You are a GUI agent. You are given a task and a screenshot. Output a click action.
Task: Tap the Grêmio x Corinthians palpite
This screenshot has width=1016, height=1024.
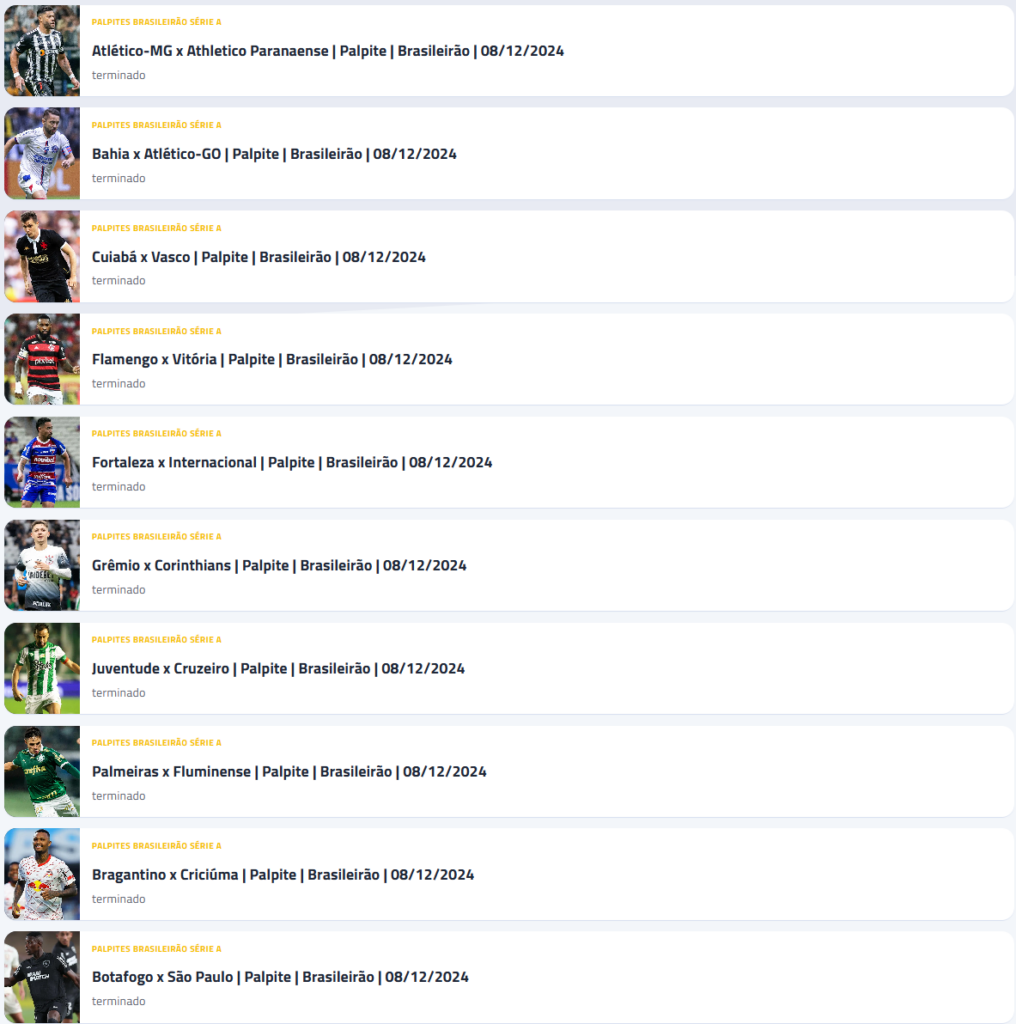coord(279,565)
